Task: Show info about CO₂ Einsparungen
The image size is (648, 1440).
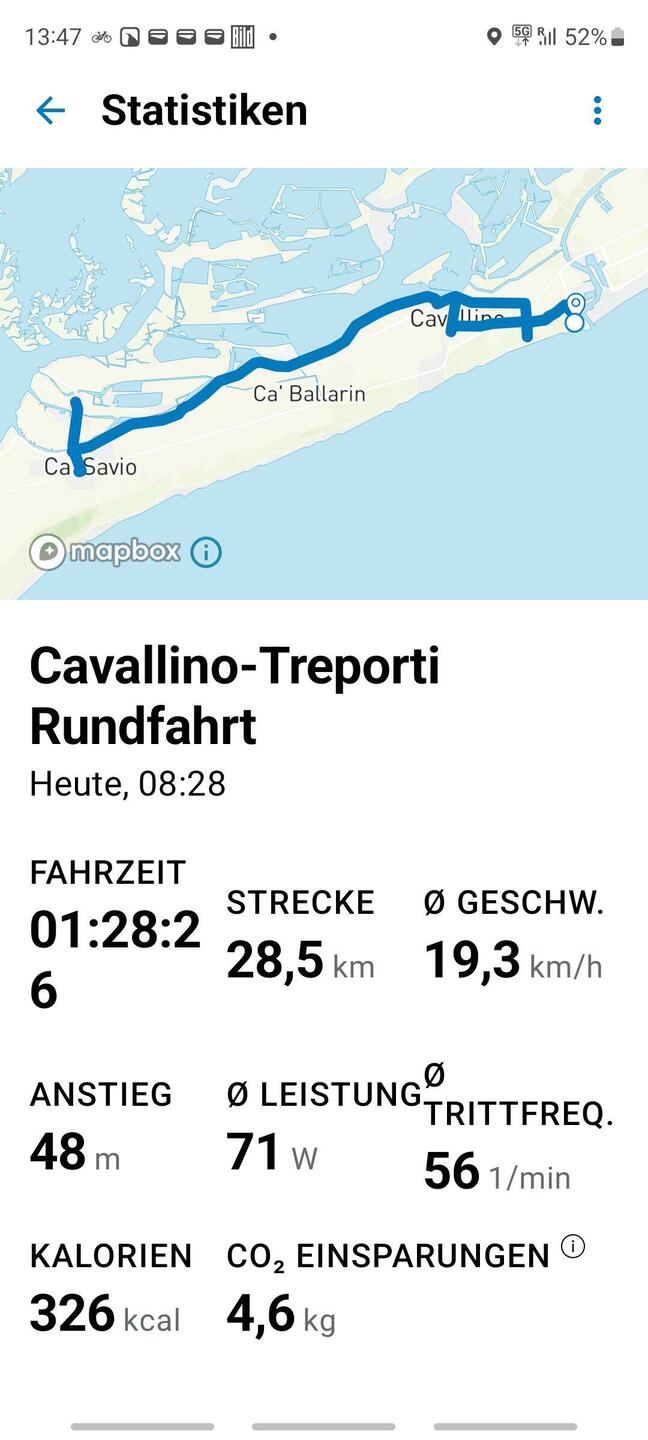Action: (x=573, y=1246)
